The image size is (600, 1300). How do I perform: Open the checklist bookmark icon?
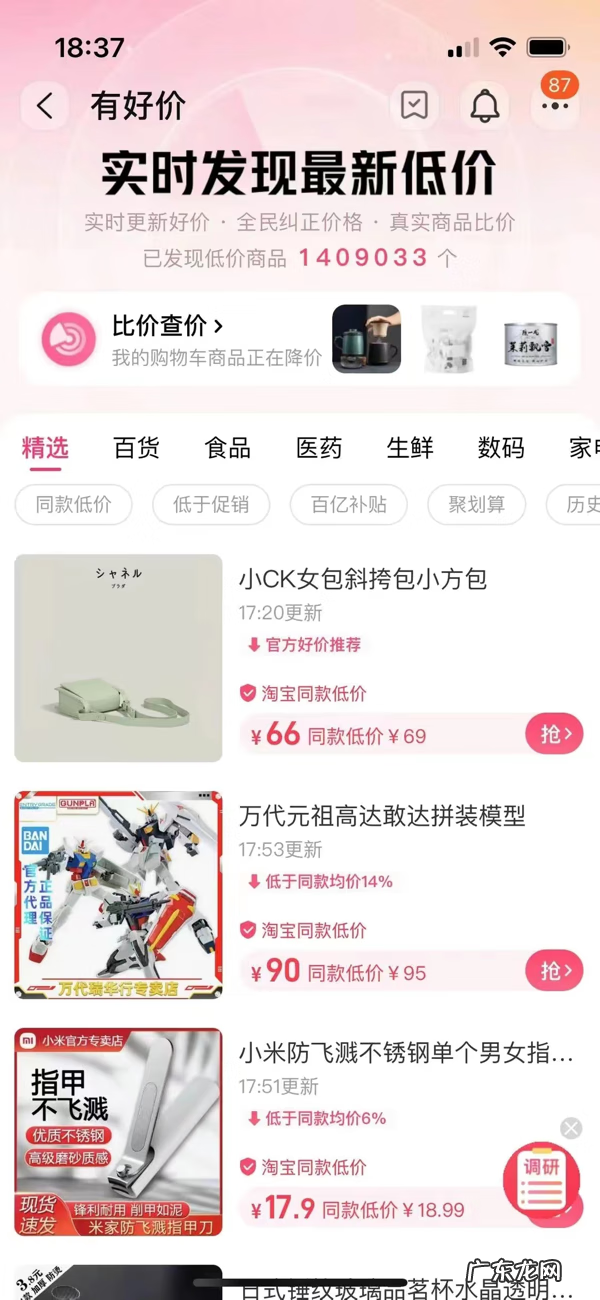(414, 105)
